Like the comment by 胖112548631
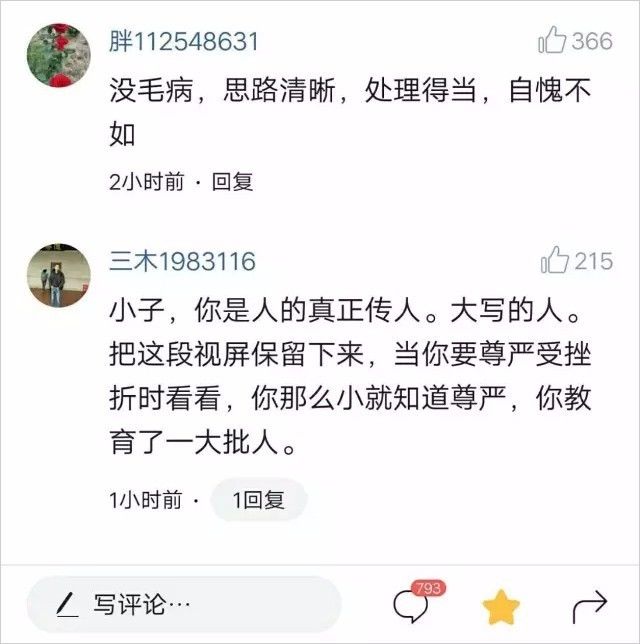640x644 pixels. click(x=553, y=41)
